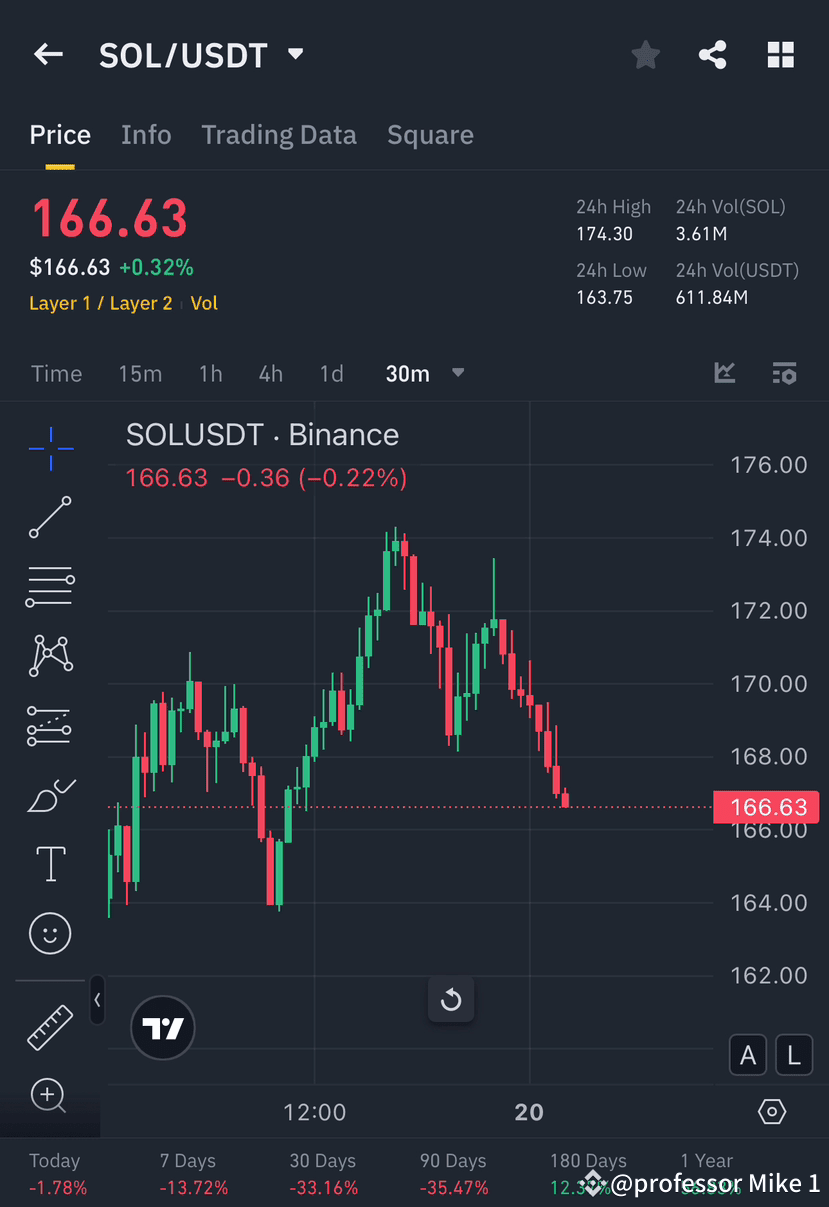
Task: Toggle auto-scale with the A button
Action: click(747, 1055)
